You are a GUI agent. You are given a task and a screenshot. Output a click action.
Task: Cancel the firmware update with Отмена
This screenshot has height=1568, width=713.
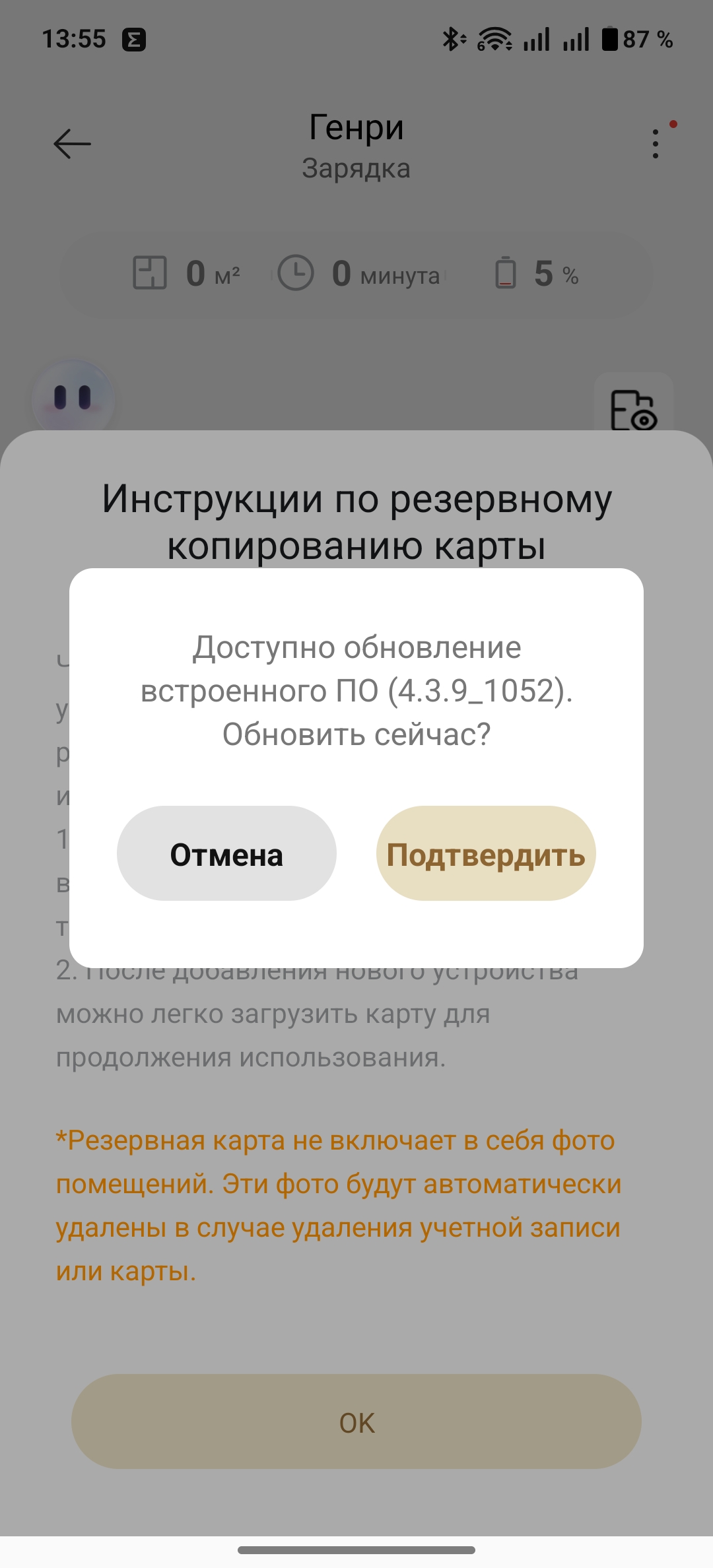[x=226, y=853]
